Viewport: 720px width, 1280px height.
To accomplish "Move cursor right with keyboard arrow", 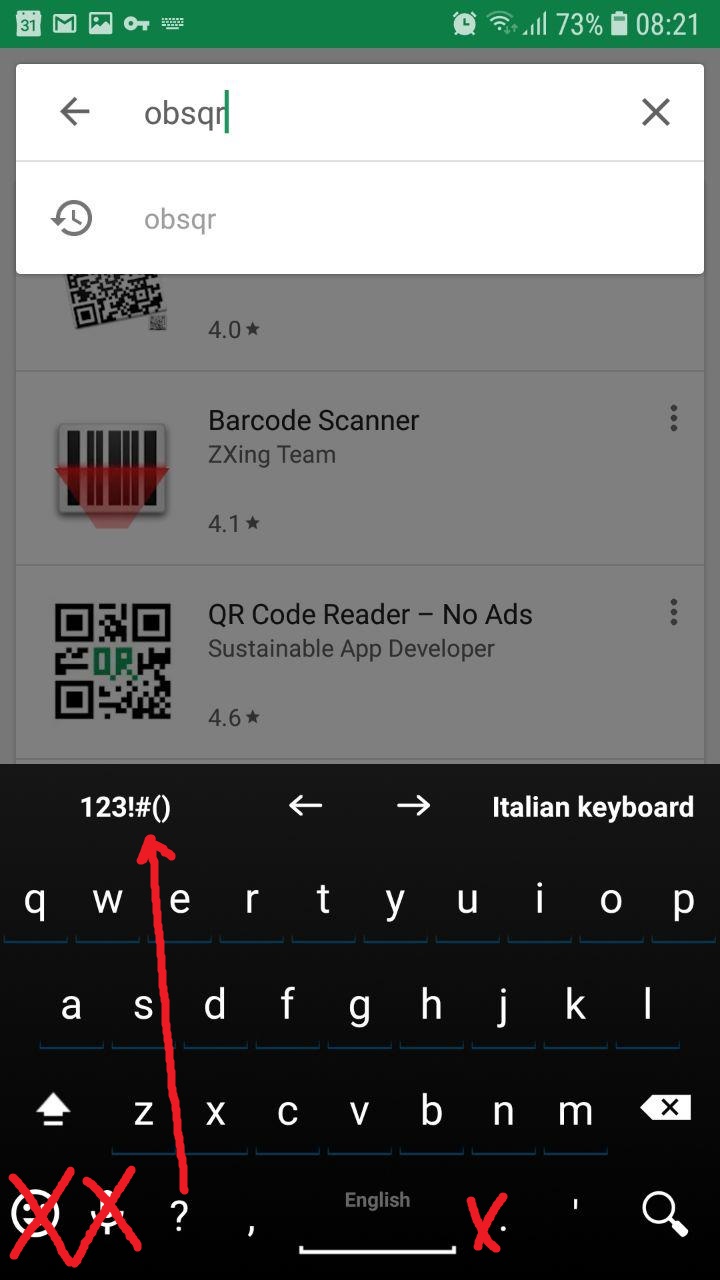I will (413, 805).
